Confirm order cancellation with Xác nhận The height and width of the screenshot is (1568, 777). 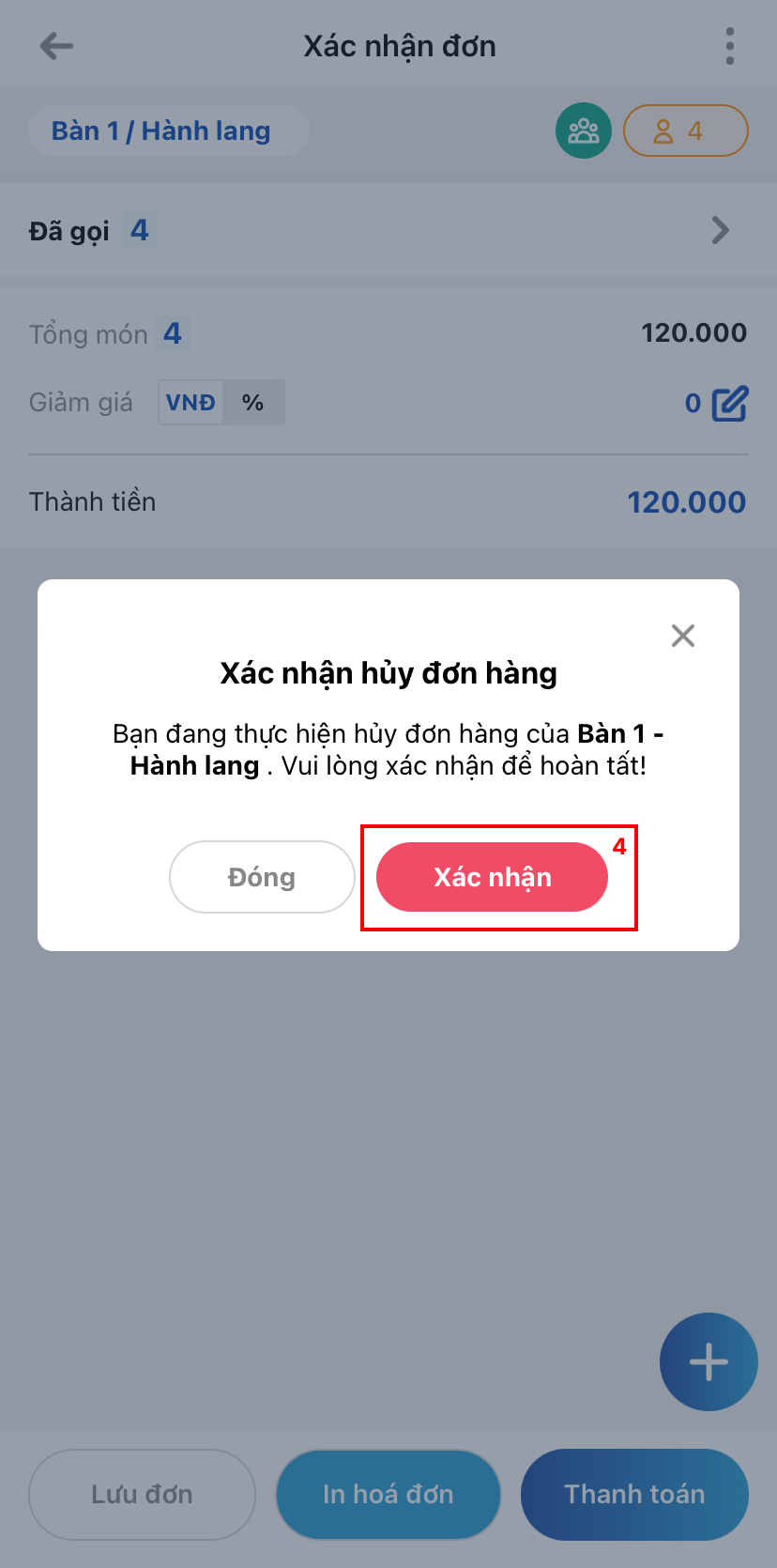coord(492,877)
